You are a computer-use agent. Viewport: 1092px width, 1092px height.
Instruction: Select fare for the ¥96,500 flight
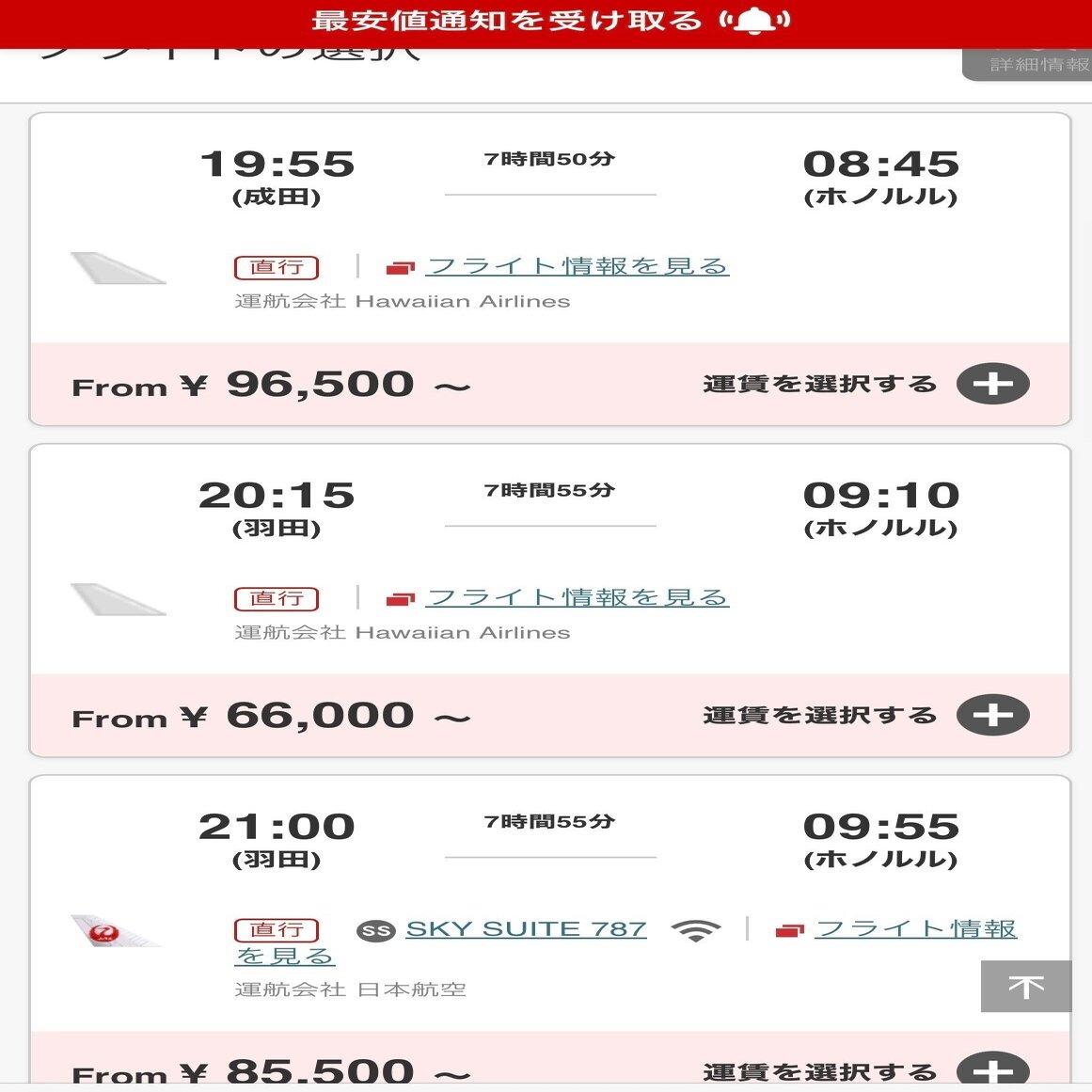point(992,384)
